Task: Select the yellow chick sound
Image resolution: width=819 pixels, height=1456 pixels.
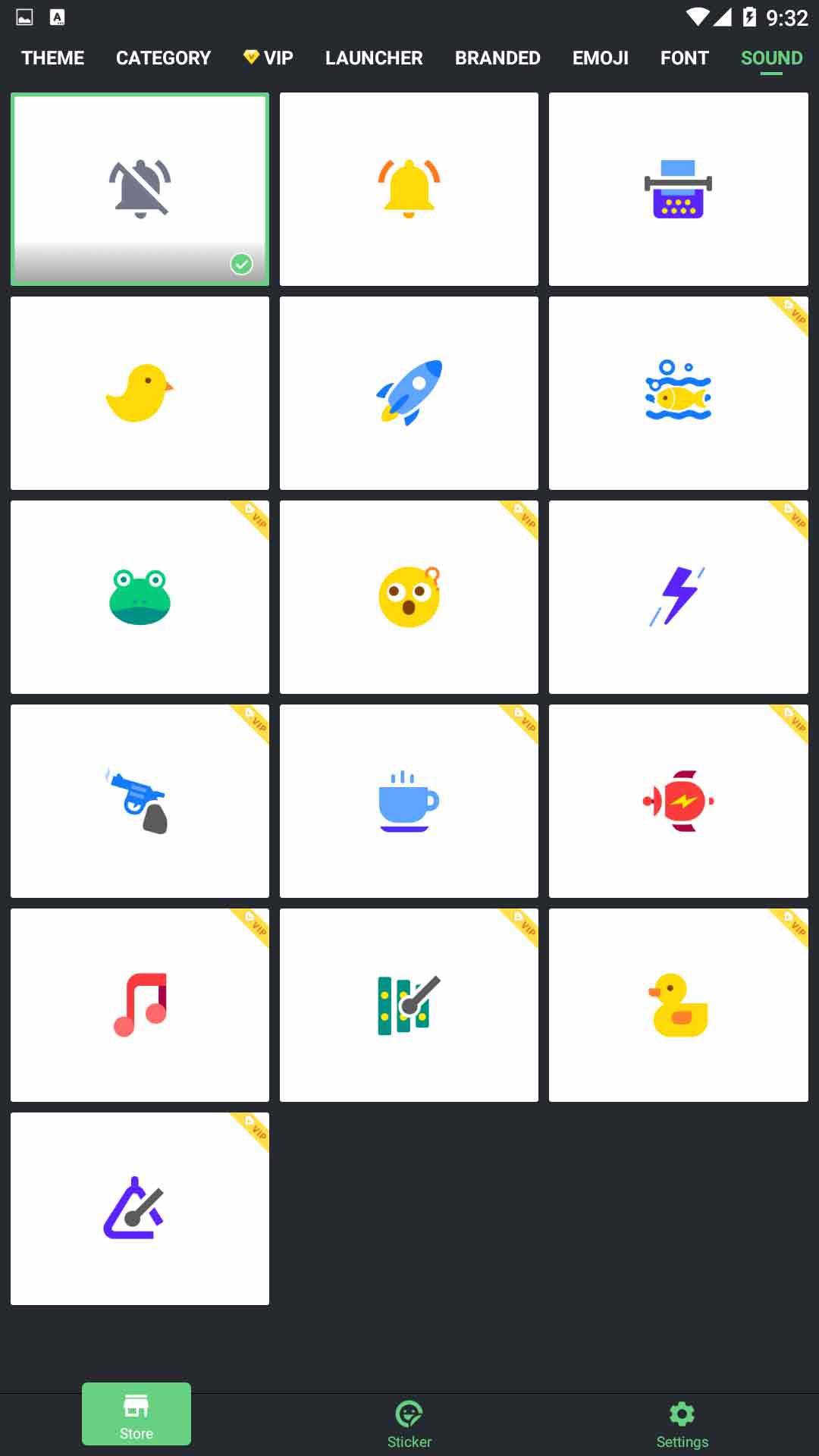Action: tap(140, 392)
